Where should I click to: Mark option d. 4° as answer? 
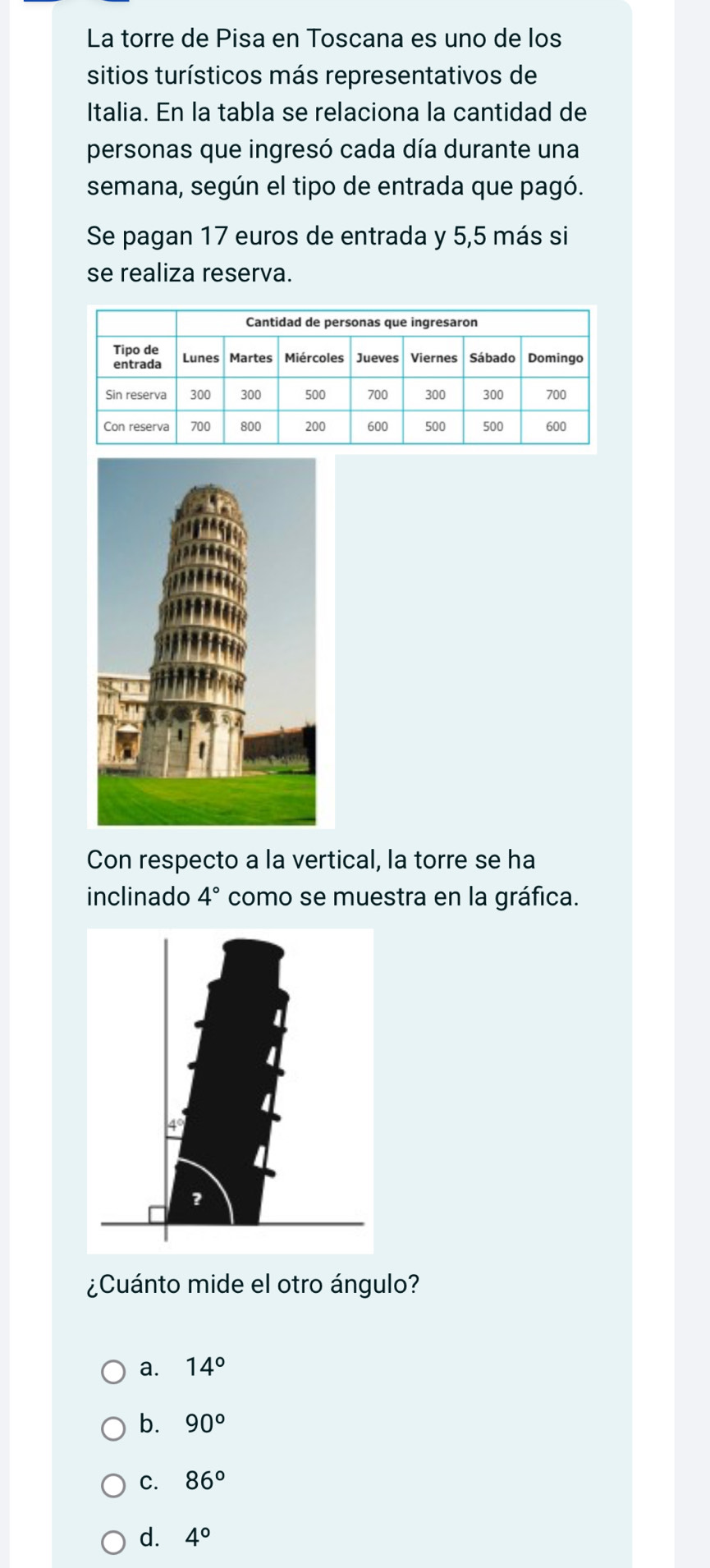click(x=113, y=1542)
